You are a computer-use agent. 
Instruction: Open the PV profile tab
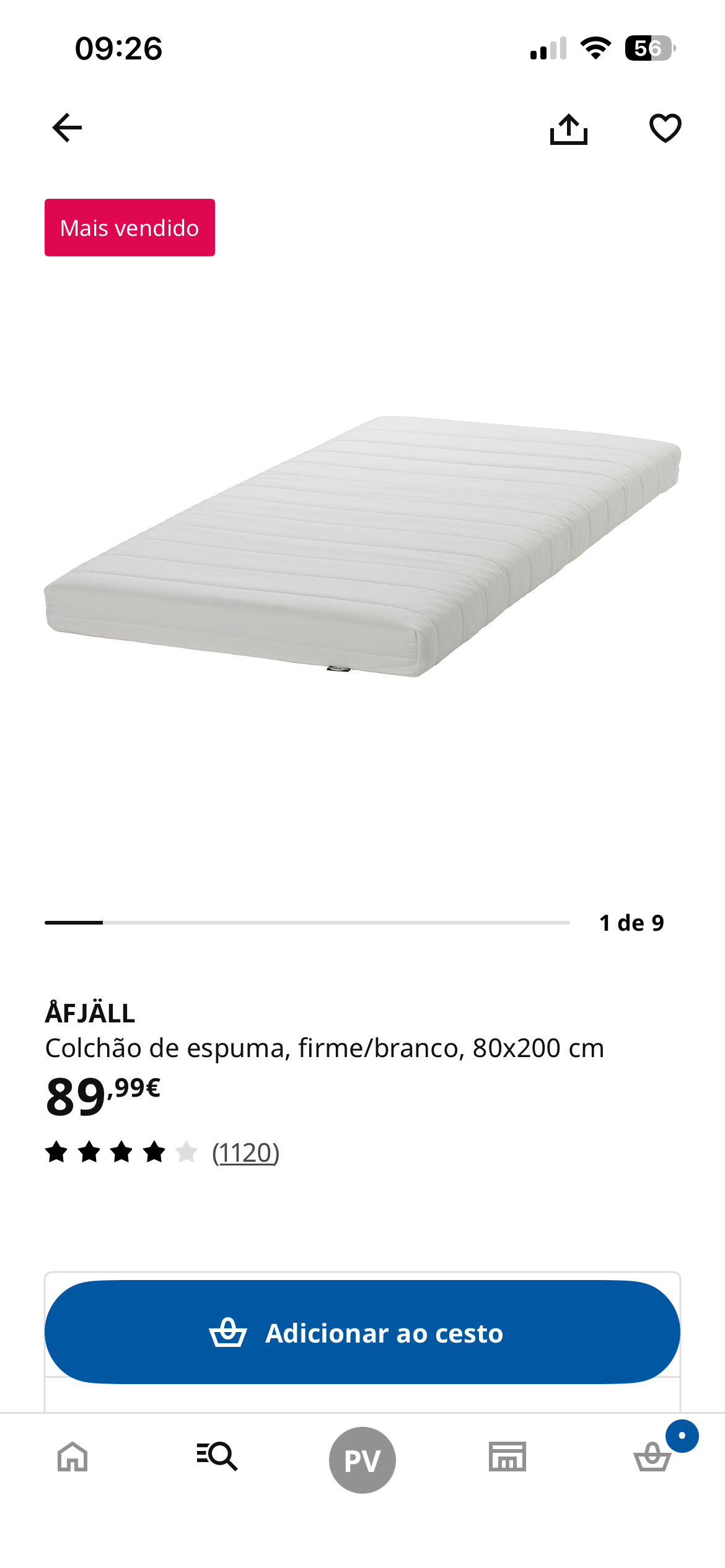(x=362, y=1460)
